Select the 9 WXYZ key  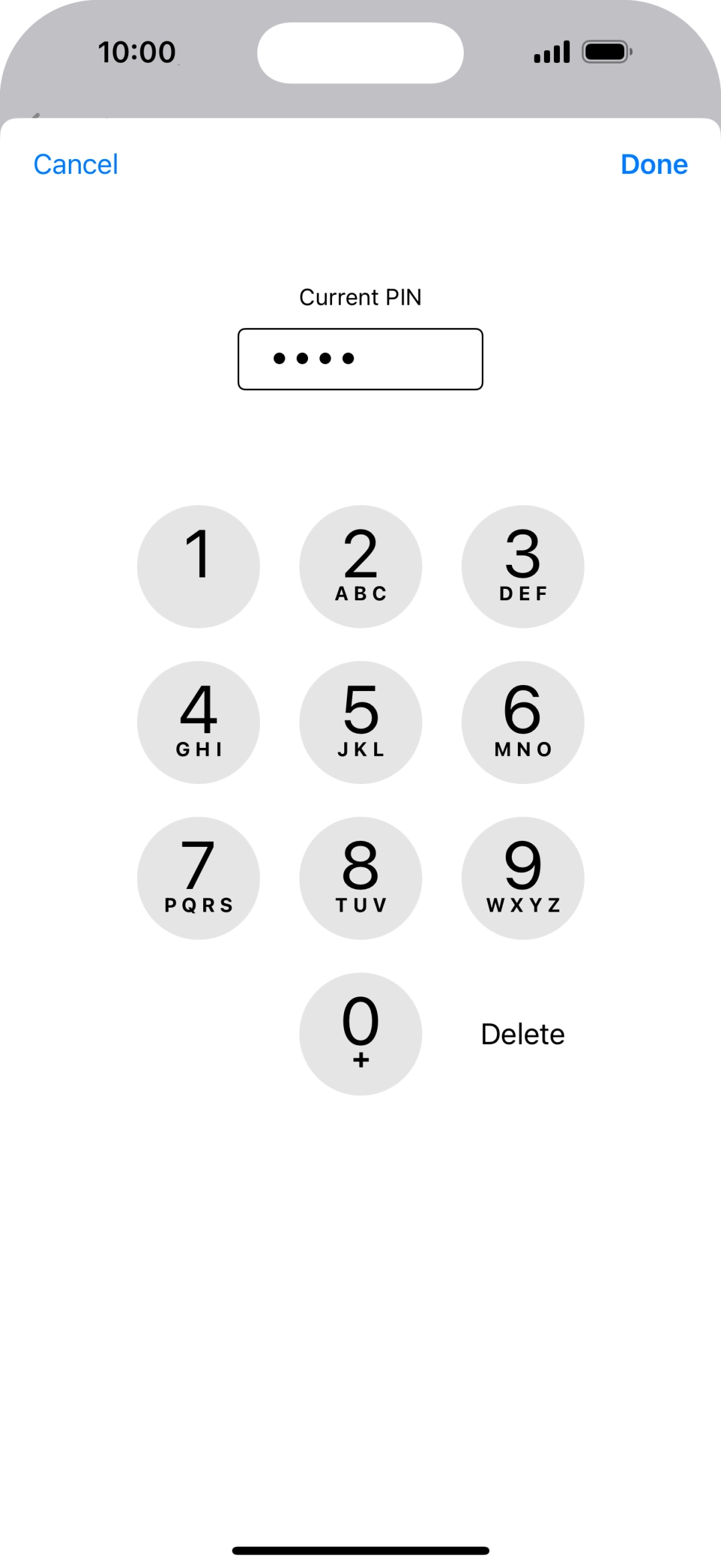(x=523, y=878)
